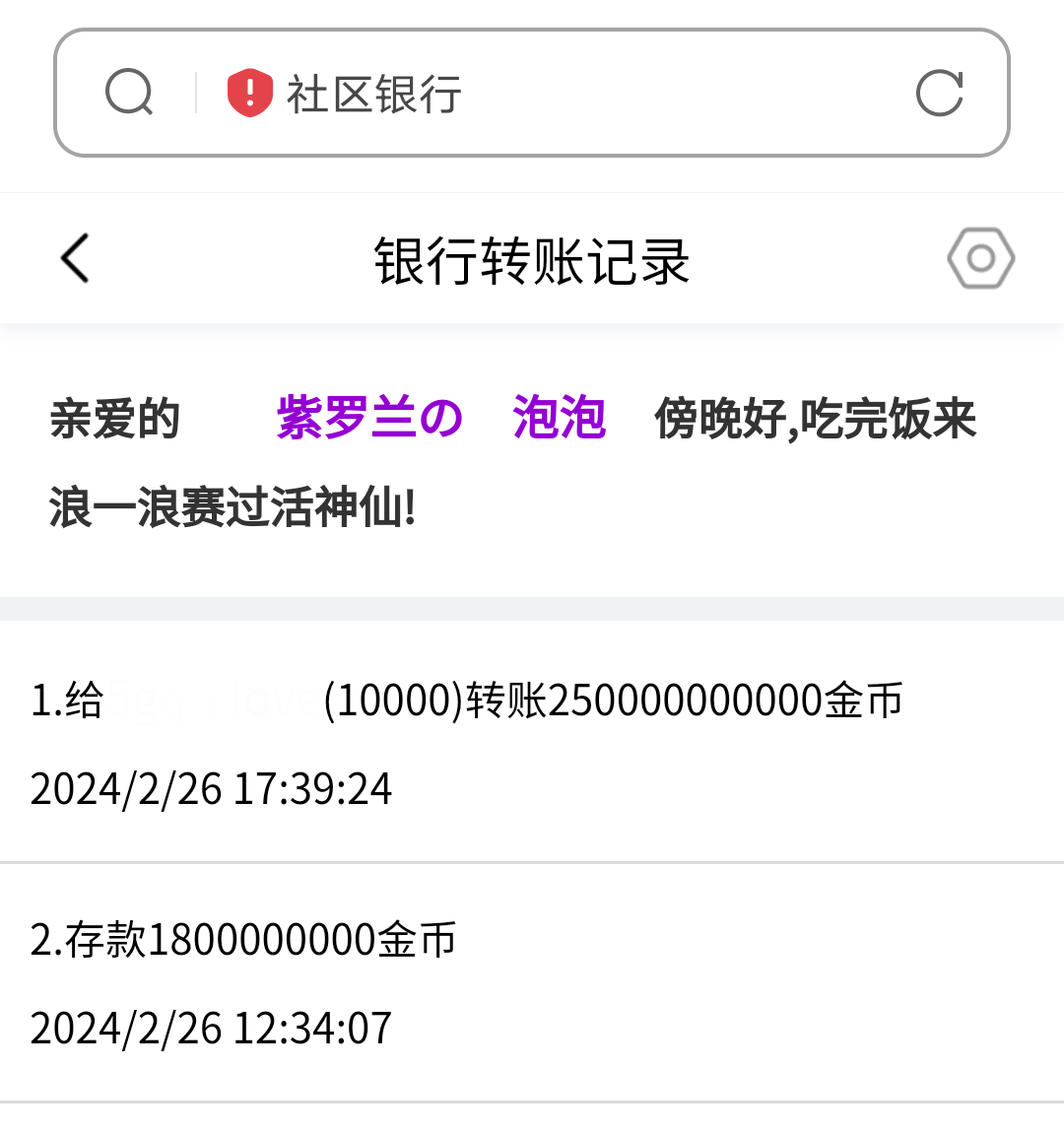Click the search magnifier icon in address bar

point(129,93)
